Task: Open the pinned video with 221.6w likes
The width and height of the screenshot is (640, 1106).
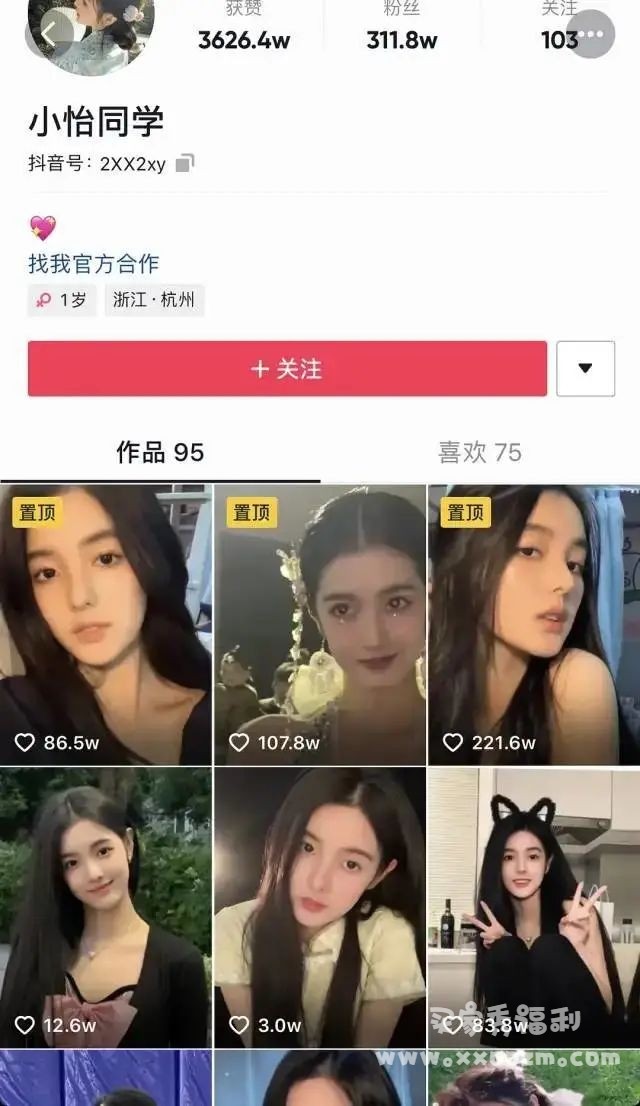Action: coord(534,625)
